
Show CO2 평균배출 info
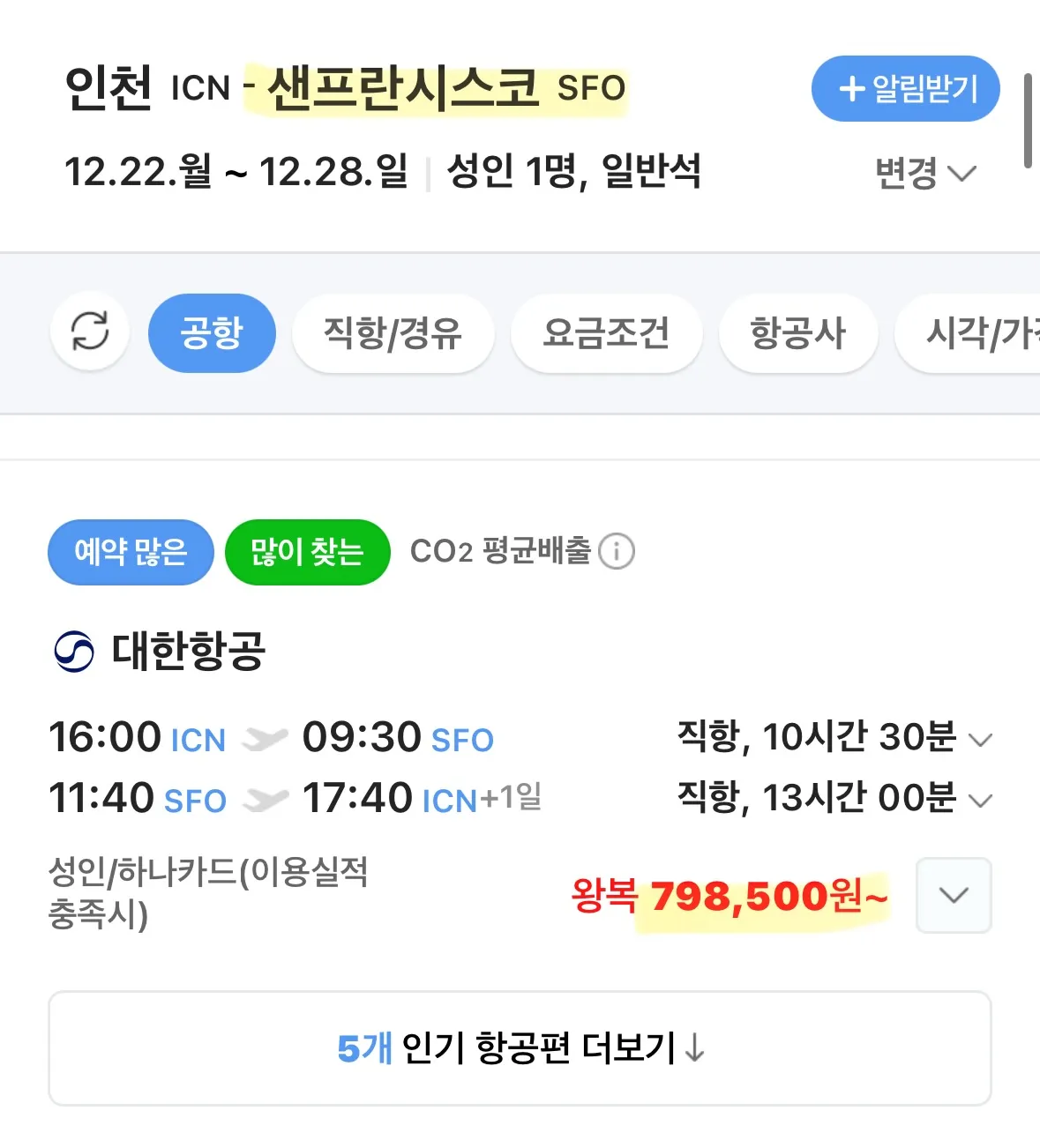617,552
